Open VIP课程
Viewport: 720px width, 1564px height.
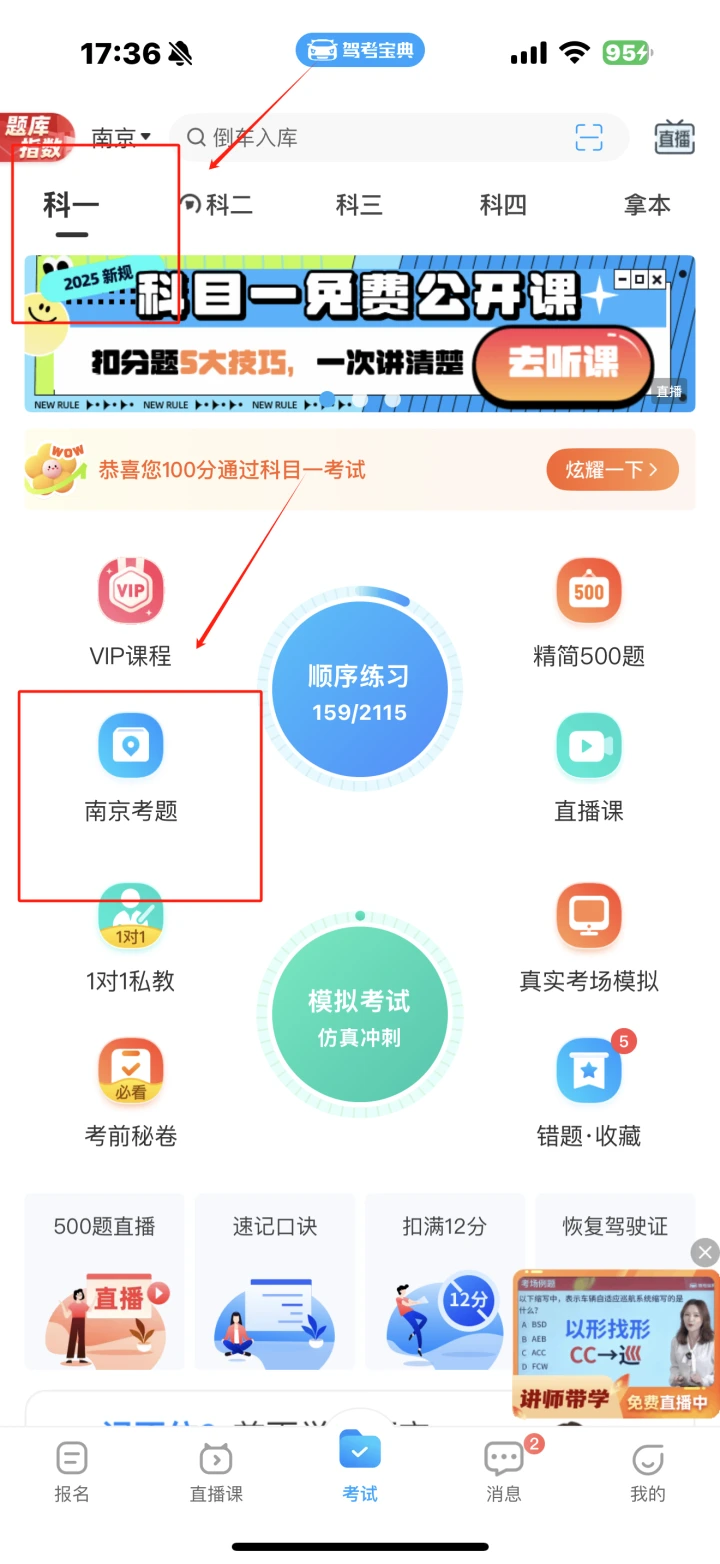pyautogui.click(x=131, y=612)
